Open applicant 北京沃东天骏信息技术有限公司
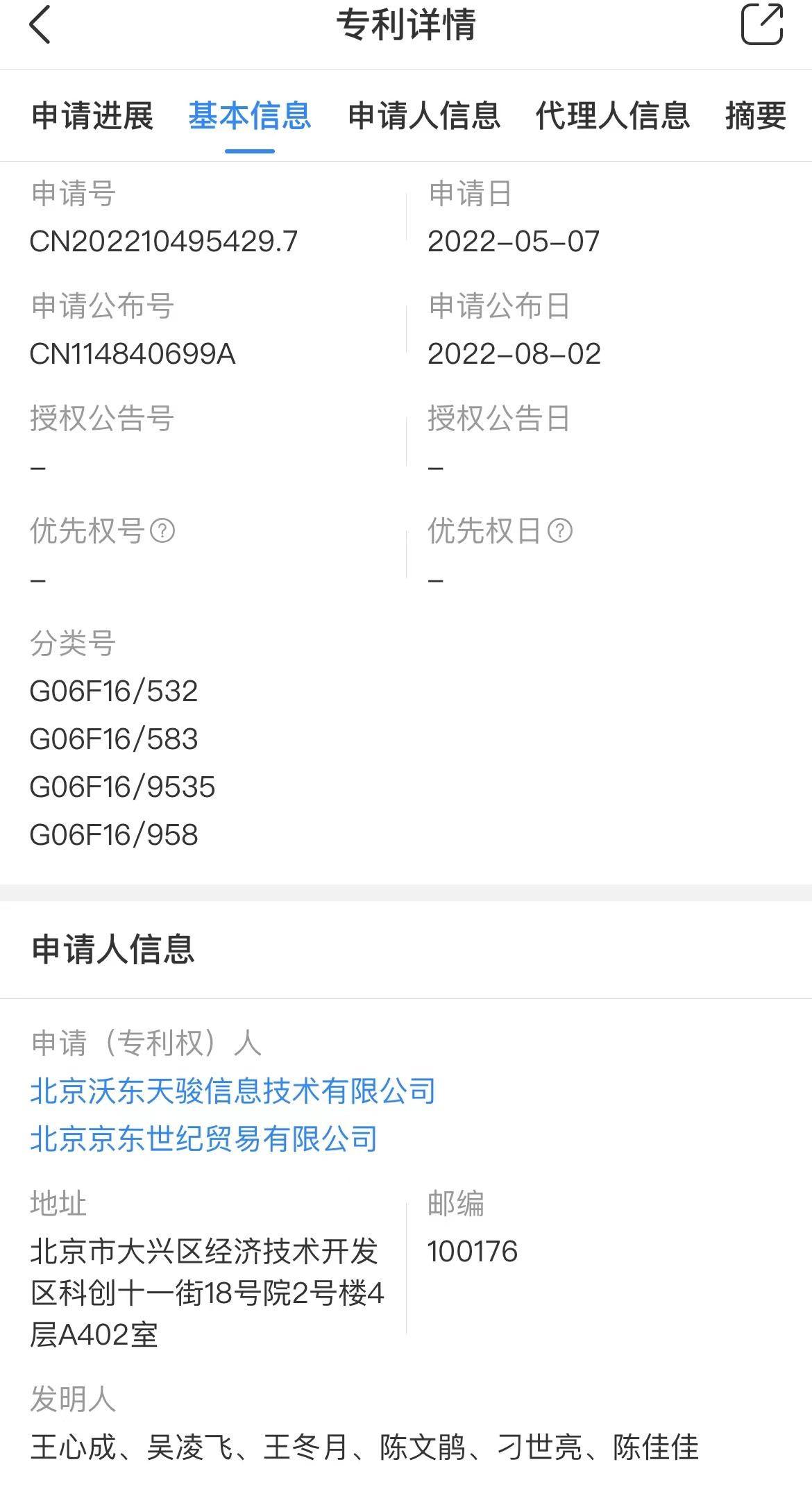 (x=233, y=1091)
